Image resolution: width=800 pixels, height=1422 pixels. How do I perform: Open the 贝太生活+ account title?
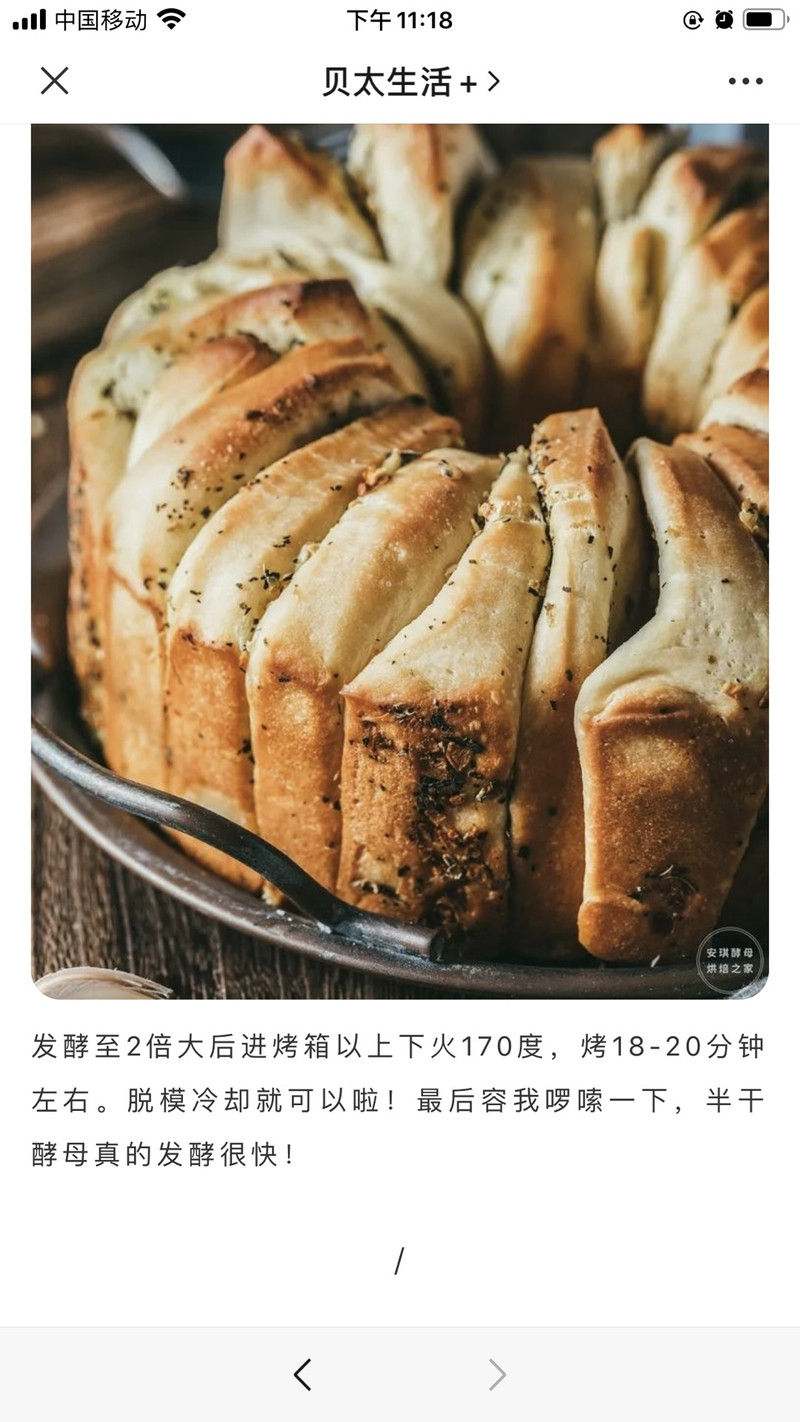click(x=410, y=82)
